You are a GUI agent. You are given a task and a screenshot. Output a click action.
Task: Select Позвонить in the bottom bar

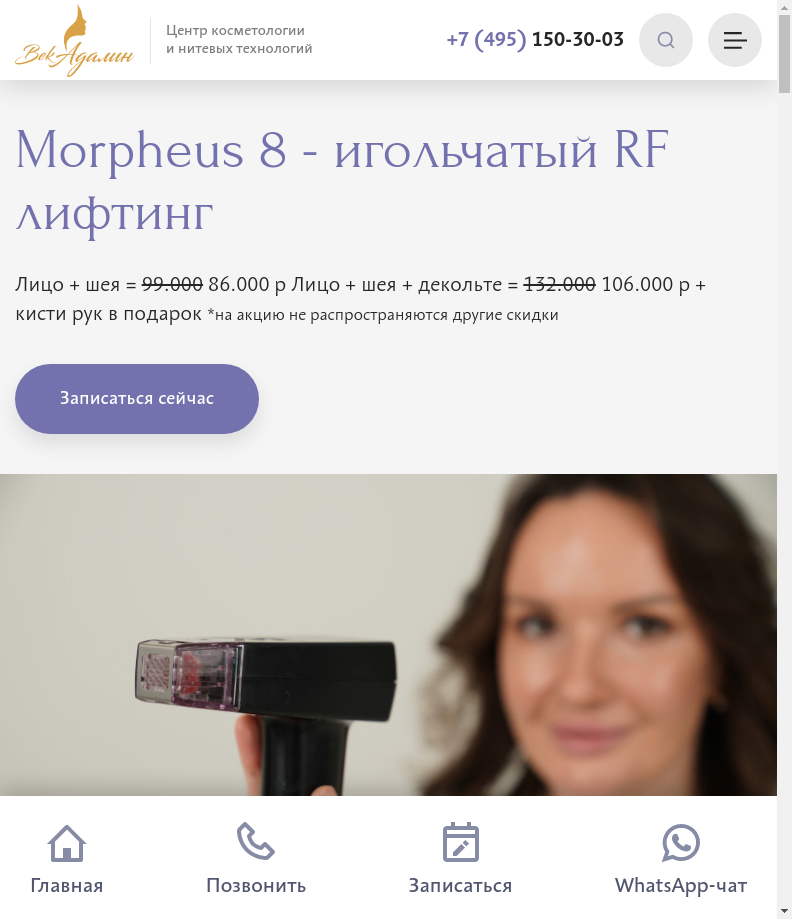[256, 859]
